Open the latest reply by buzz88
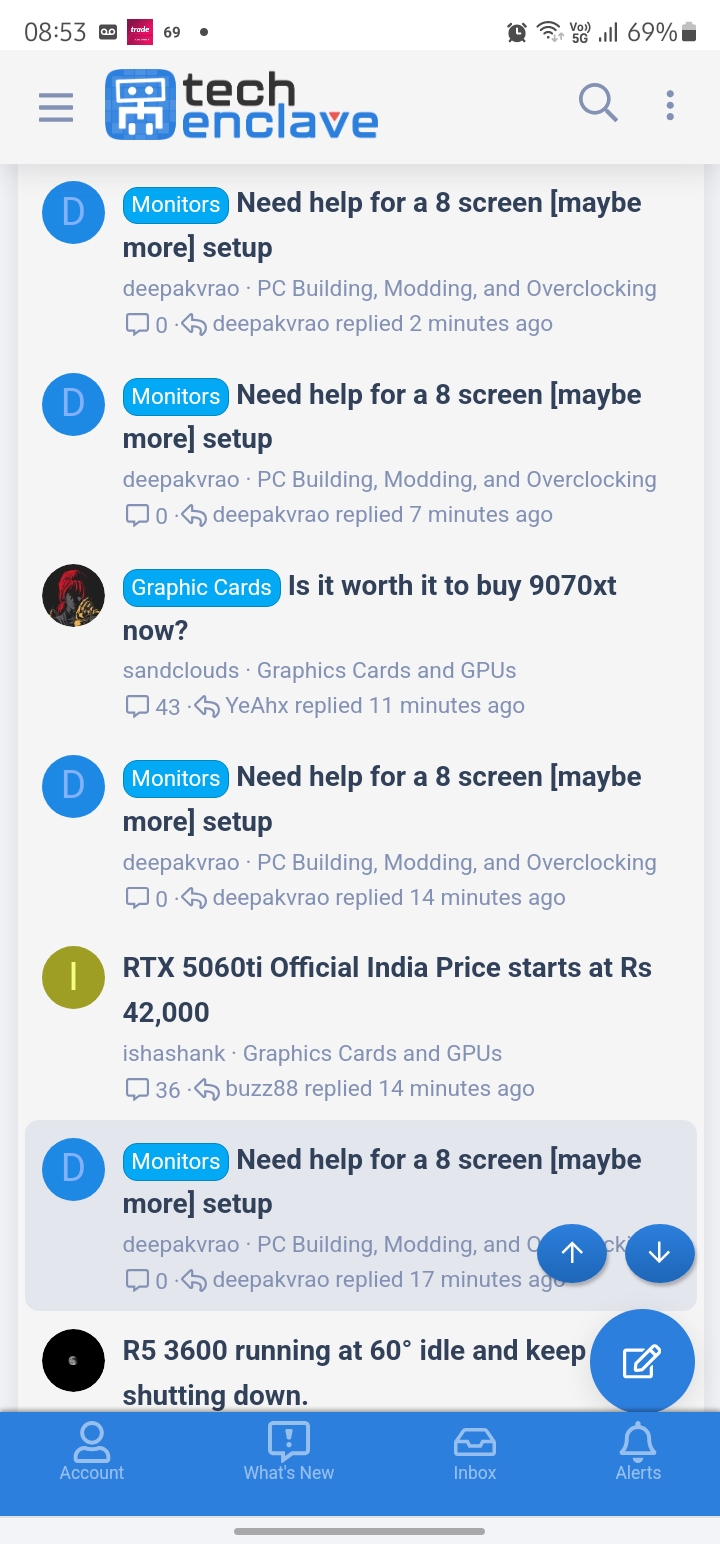The image size is (720, 1544). pos(380,1089)
